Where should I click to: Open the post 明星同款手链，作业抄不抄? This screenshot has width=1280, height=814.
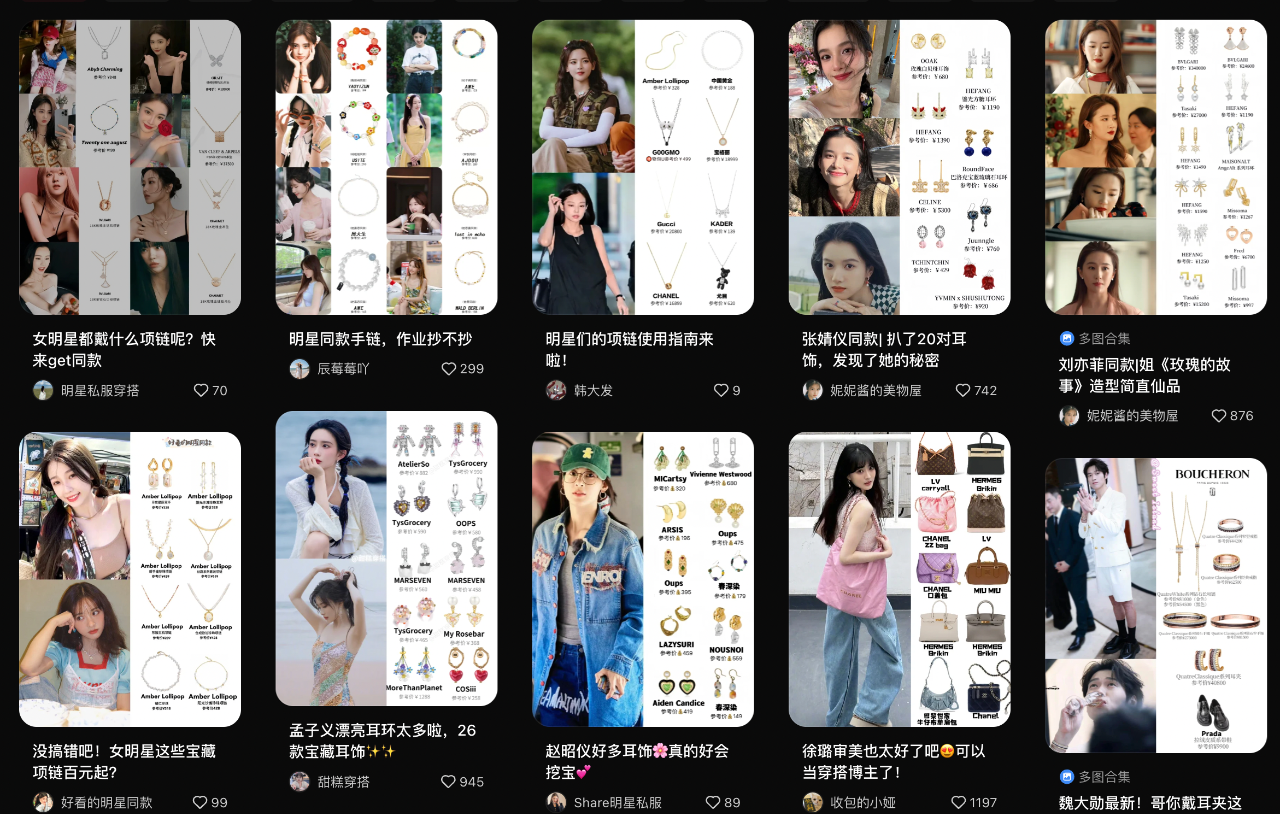click(386, 168)
